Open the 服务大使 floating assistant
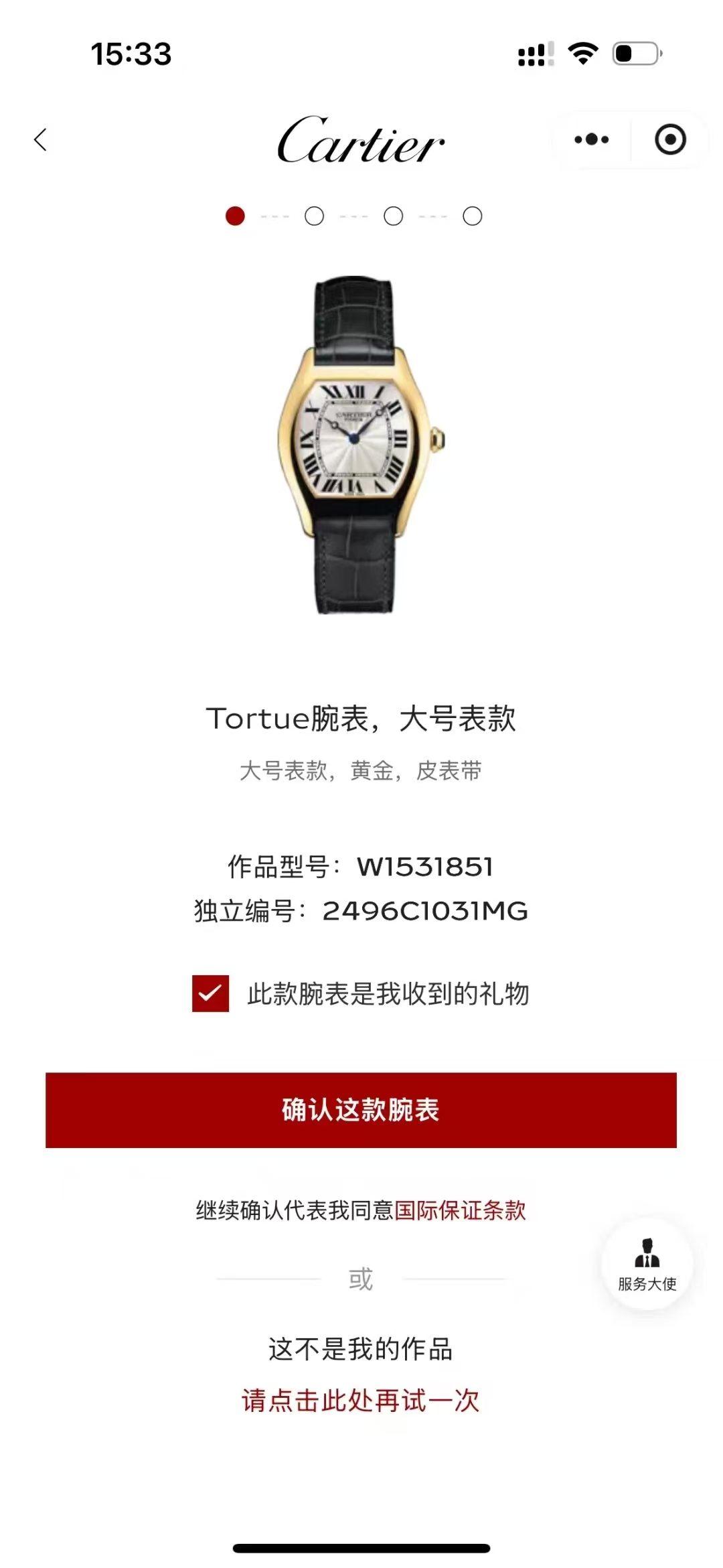This screenshot has height=1568, width=723. click(x=647, y=1264)
